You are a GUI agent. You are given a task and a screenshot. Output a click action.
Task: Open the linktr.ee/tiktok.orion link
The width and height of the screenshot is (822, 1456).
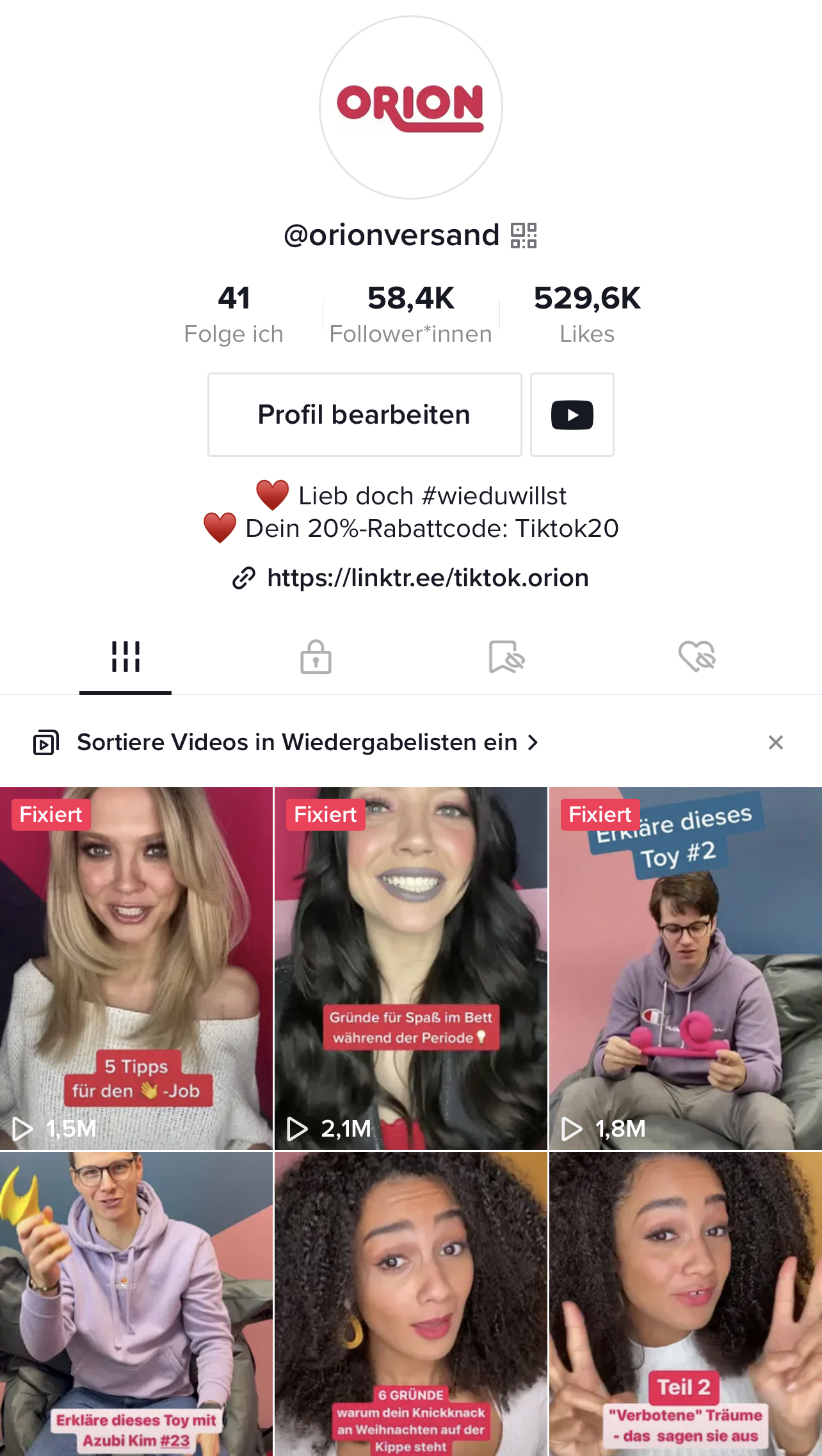click(x=427, y=578)
